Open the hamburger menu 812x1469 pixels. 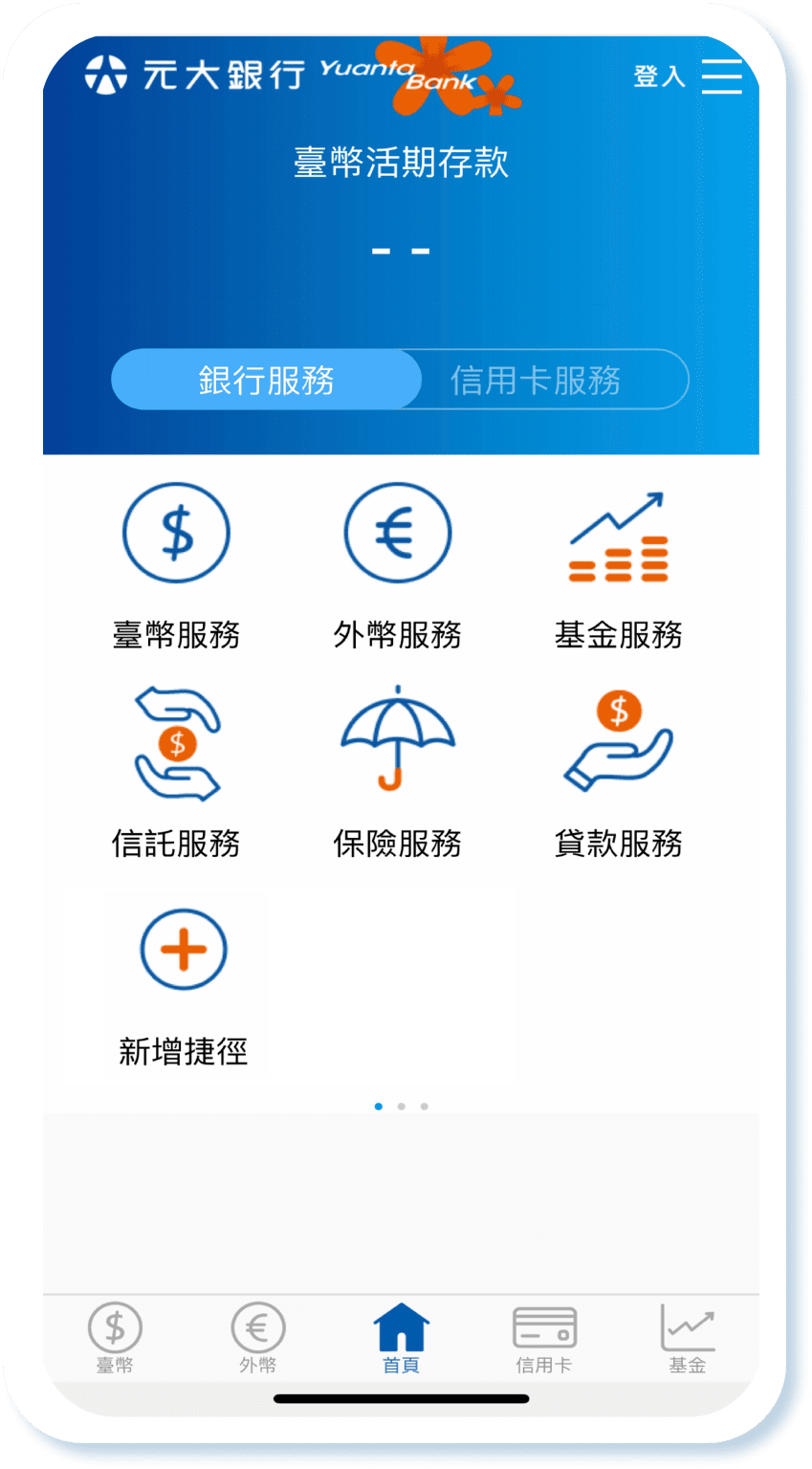coord(721,76)
